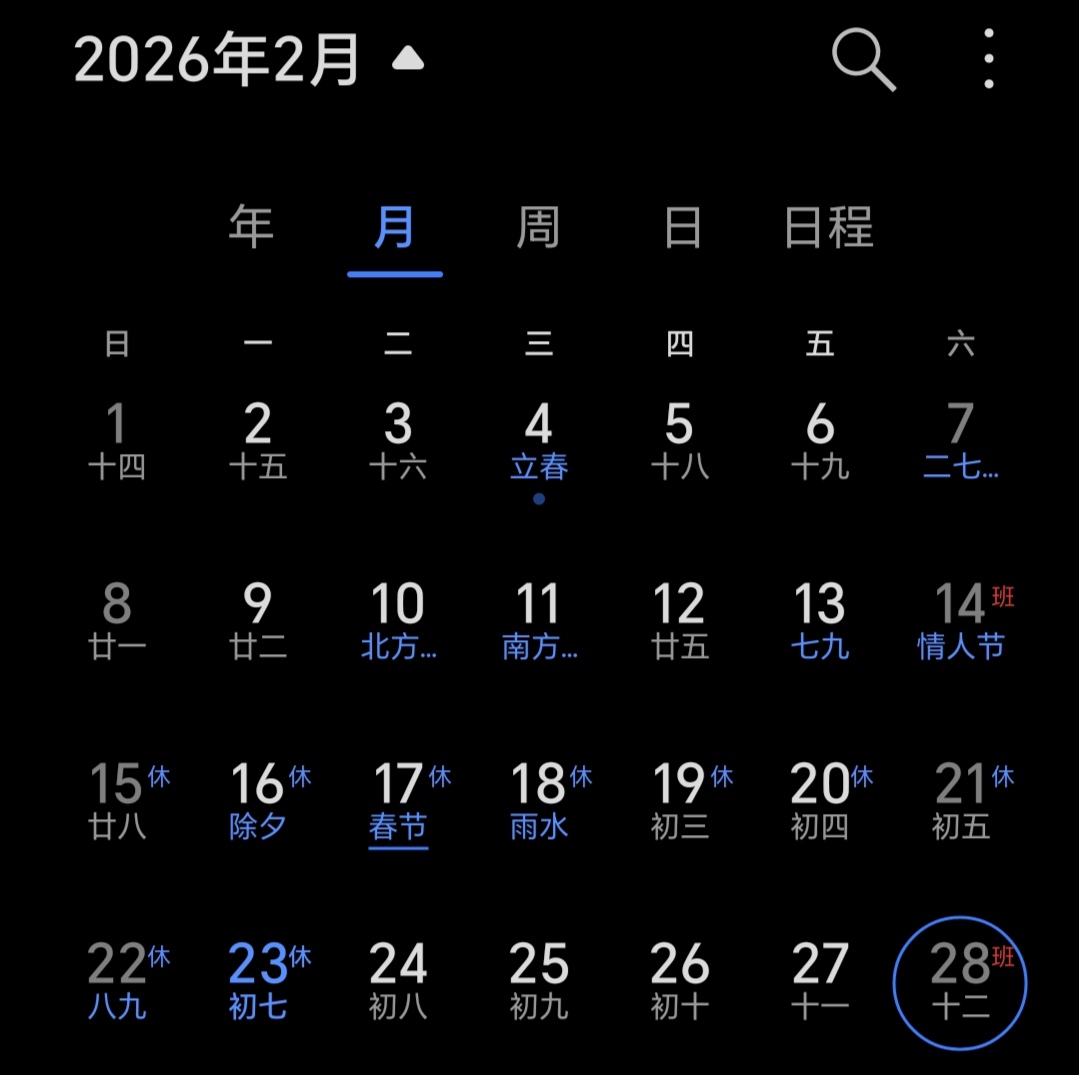Switch to the 日 view tab
The image size is (1079, 1075).
pos(682,227)
